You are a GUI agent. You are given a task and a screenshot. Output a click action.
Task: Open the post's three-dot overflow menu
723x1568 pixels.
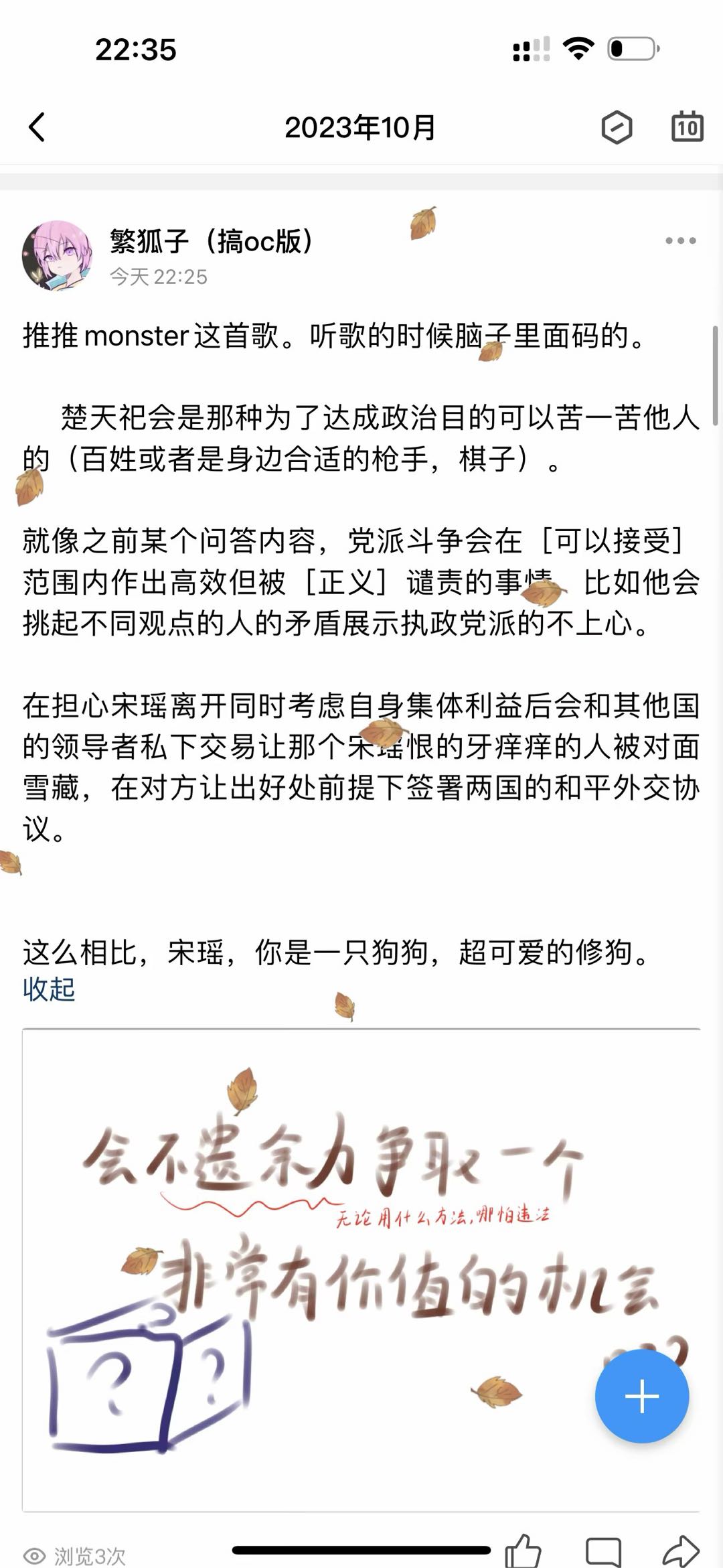(681, 240)
